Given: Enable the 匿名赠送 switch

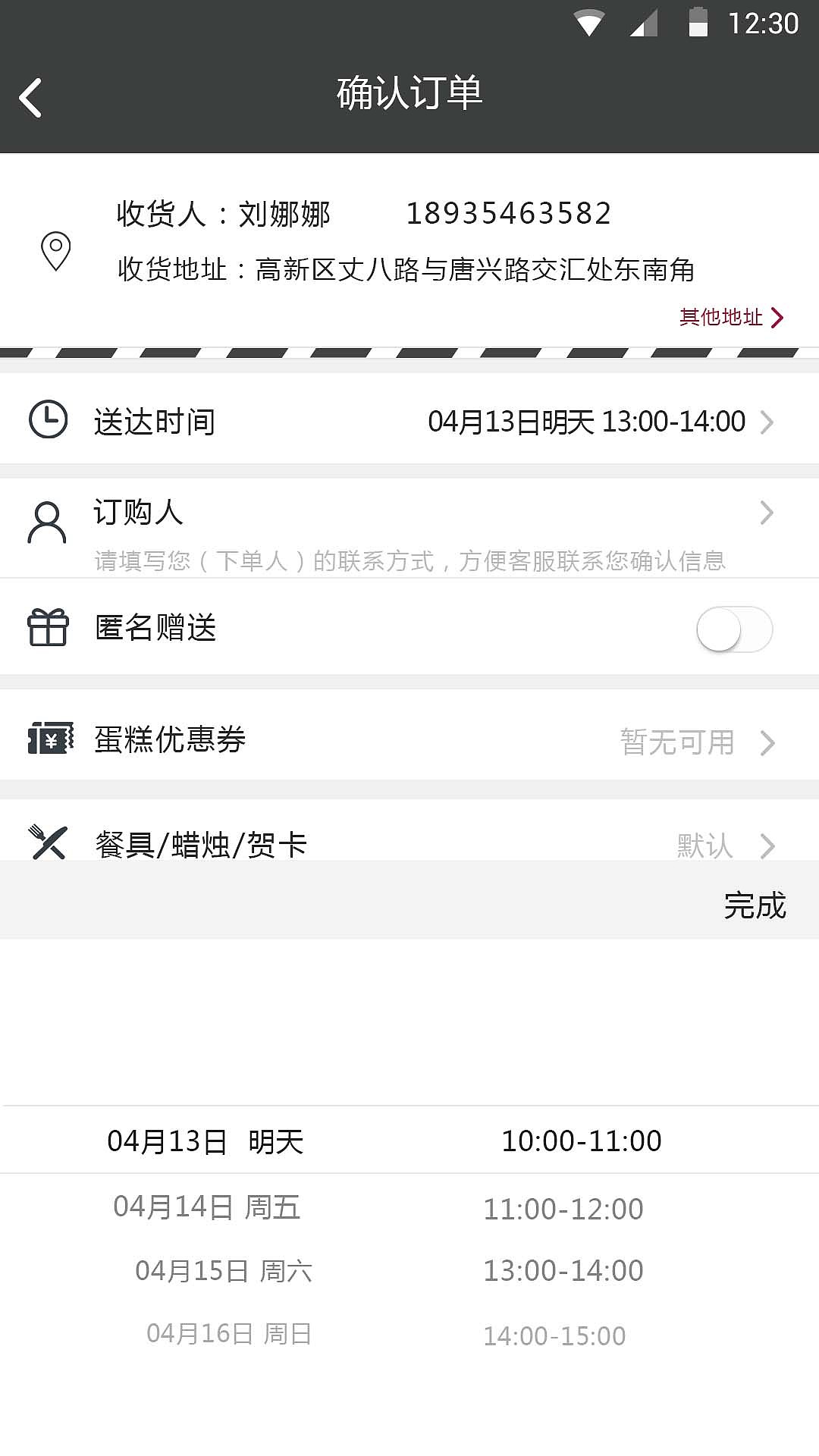Looking at the screenshot, I should 734,629.
